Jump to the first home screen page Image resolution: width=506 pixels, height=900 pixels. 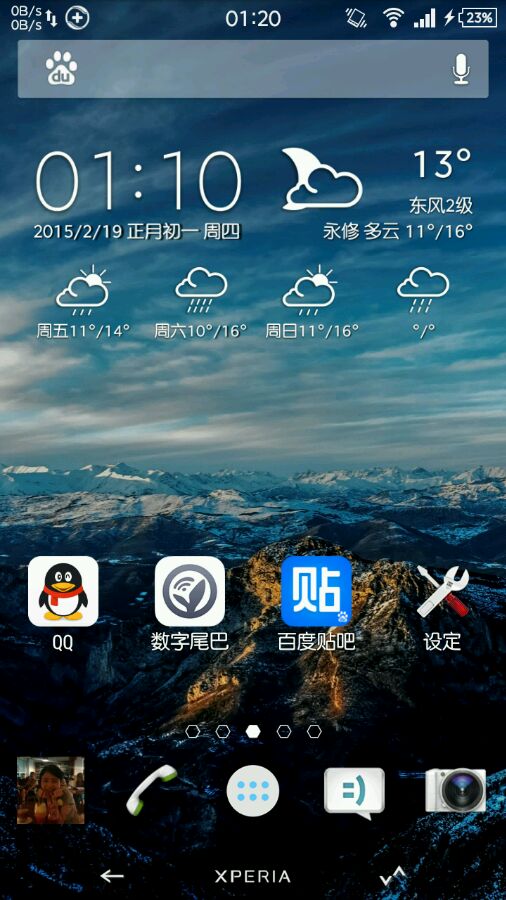coord(193,731)
